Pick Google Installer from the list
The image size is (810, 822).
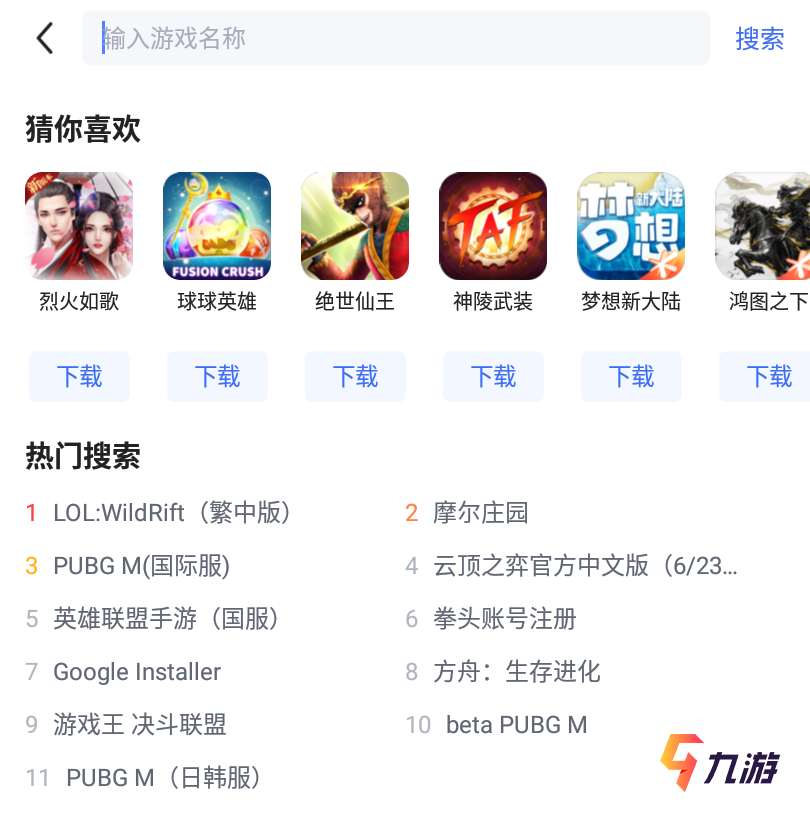(x=137, y=672)
